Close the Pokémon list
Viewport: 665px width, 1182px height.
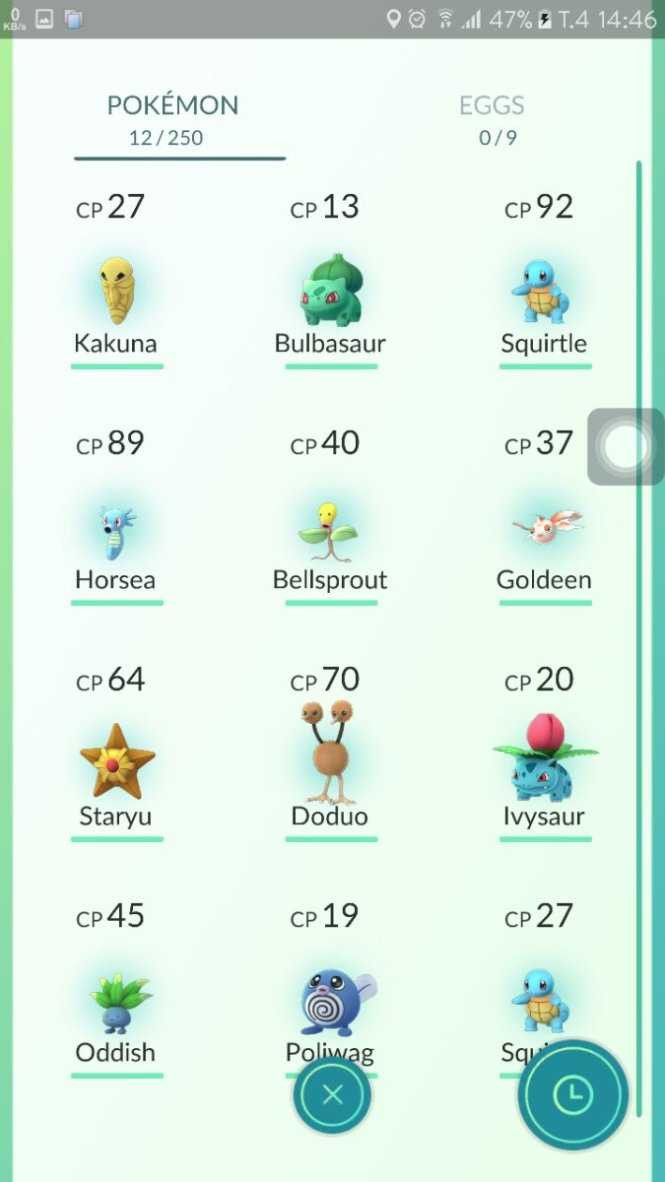pos(332,1094)
